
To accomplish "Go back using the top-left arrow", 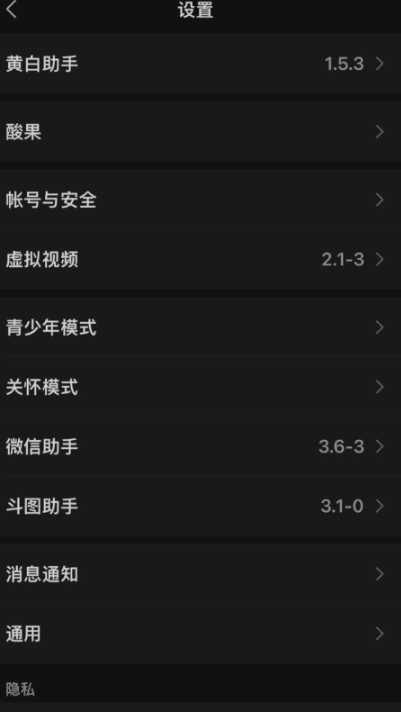I will pyautogui.click(x=12, y=9).
